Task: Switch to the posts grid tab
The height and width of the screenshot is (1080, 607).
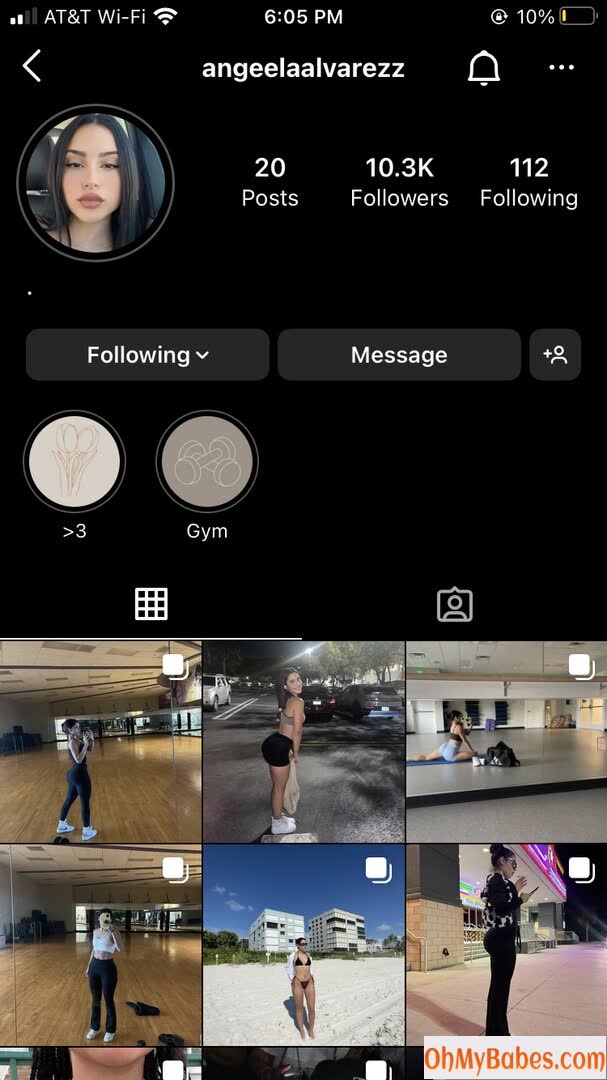Action: point(151,604)
